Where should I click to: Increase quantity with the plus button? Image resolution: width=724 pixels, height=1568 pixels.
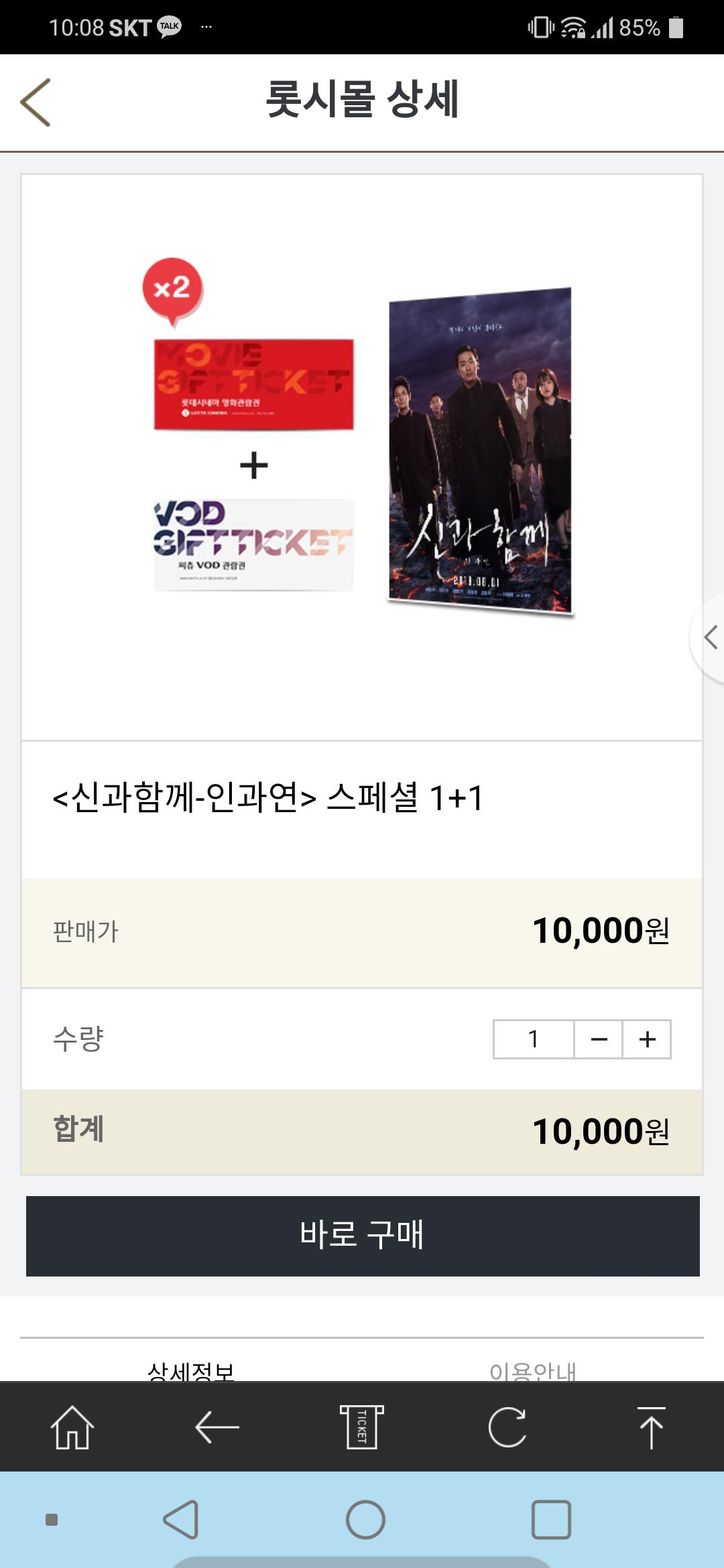647,1039
